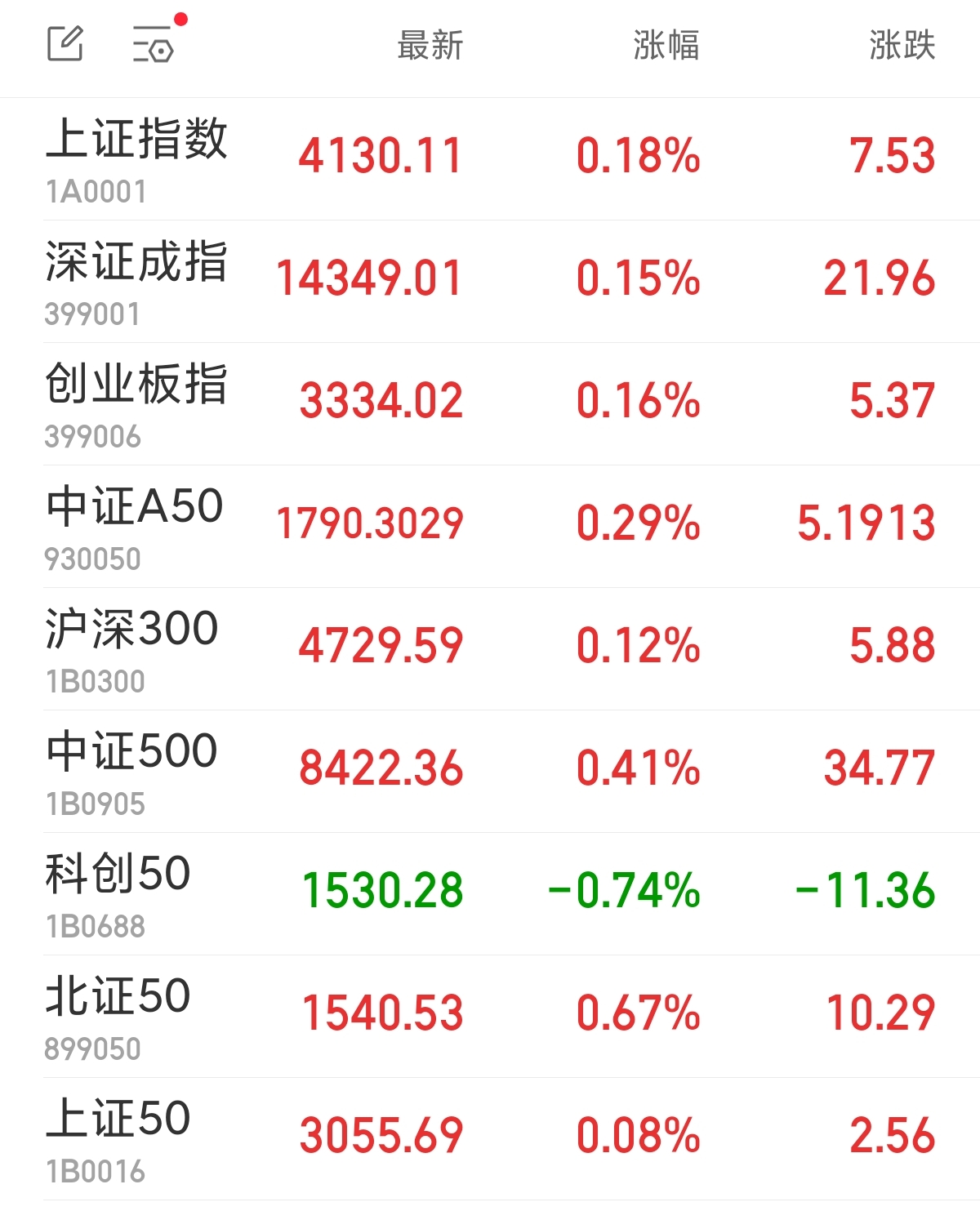The height and width of the screenshot is (1211, 980).
Task: Sort by 涨跌 column header
Action: tap(902, 45)
